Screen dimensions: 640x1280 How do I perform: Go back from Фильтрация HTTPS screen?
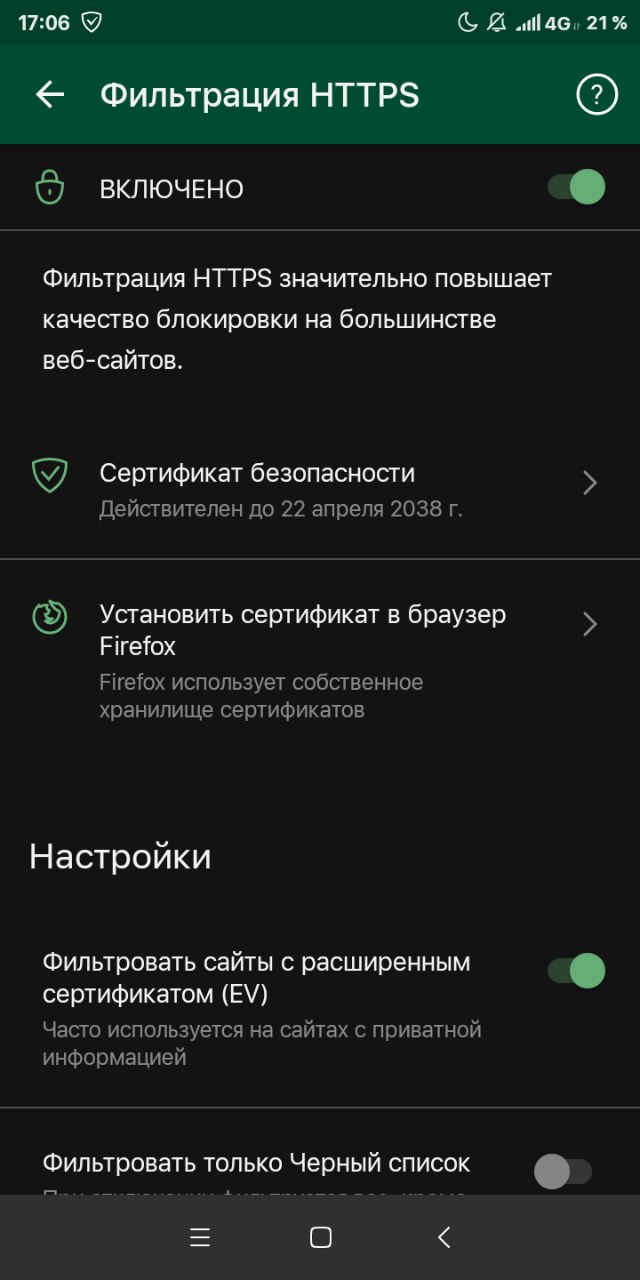point(49,95)
